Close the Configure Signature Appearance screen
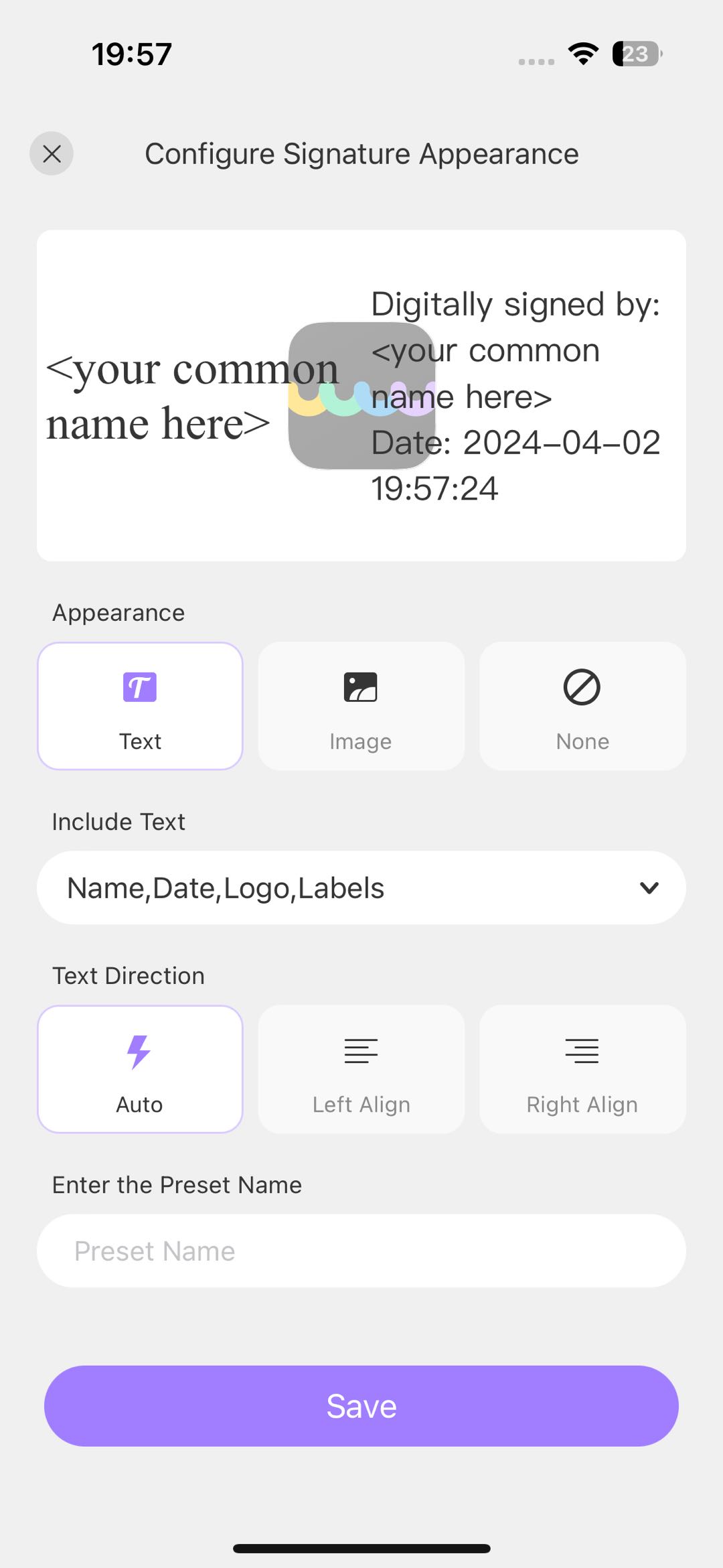Viewport: 723px width, 1568px height. 52,153
